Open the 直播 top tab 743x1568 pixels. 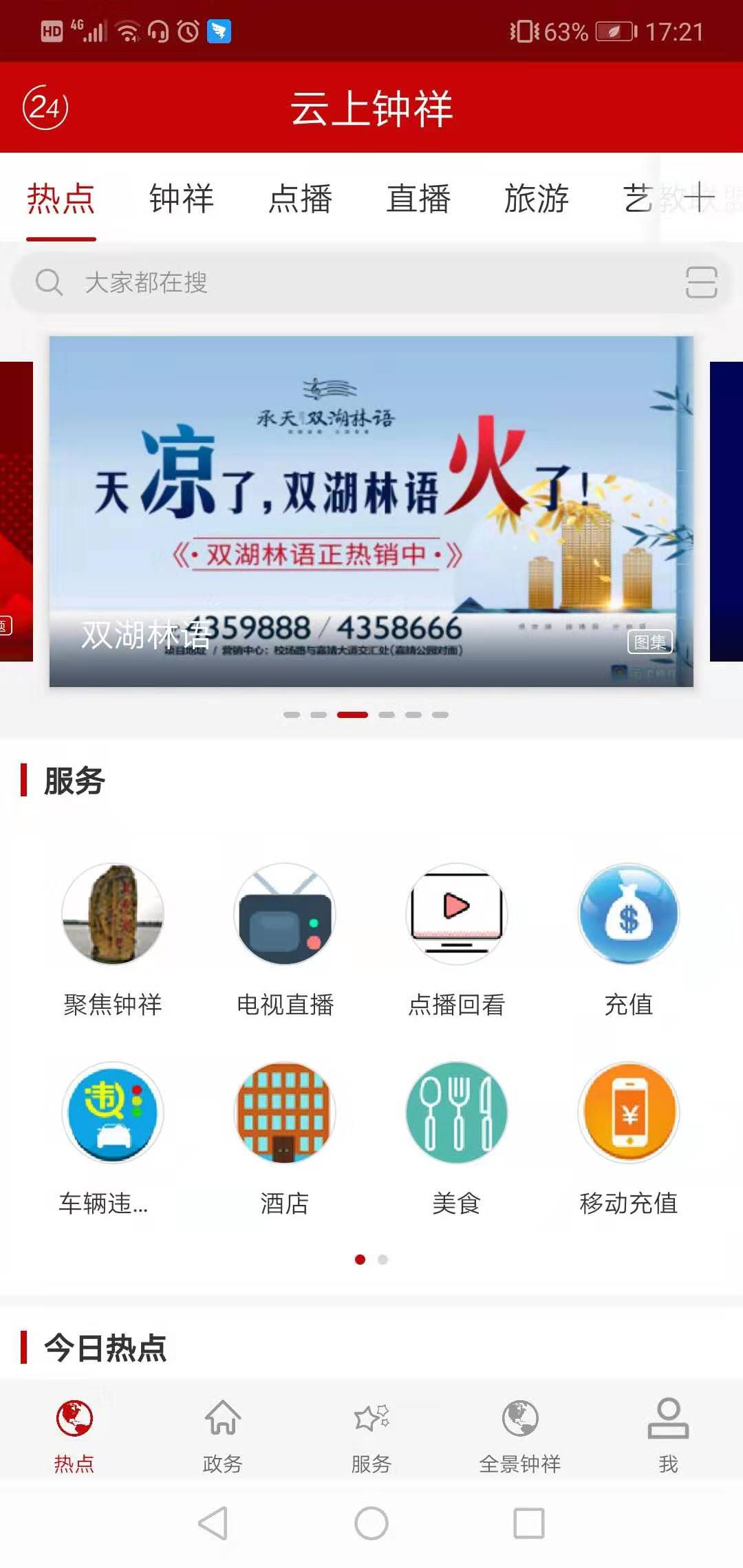(x=418, y=199)
